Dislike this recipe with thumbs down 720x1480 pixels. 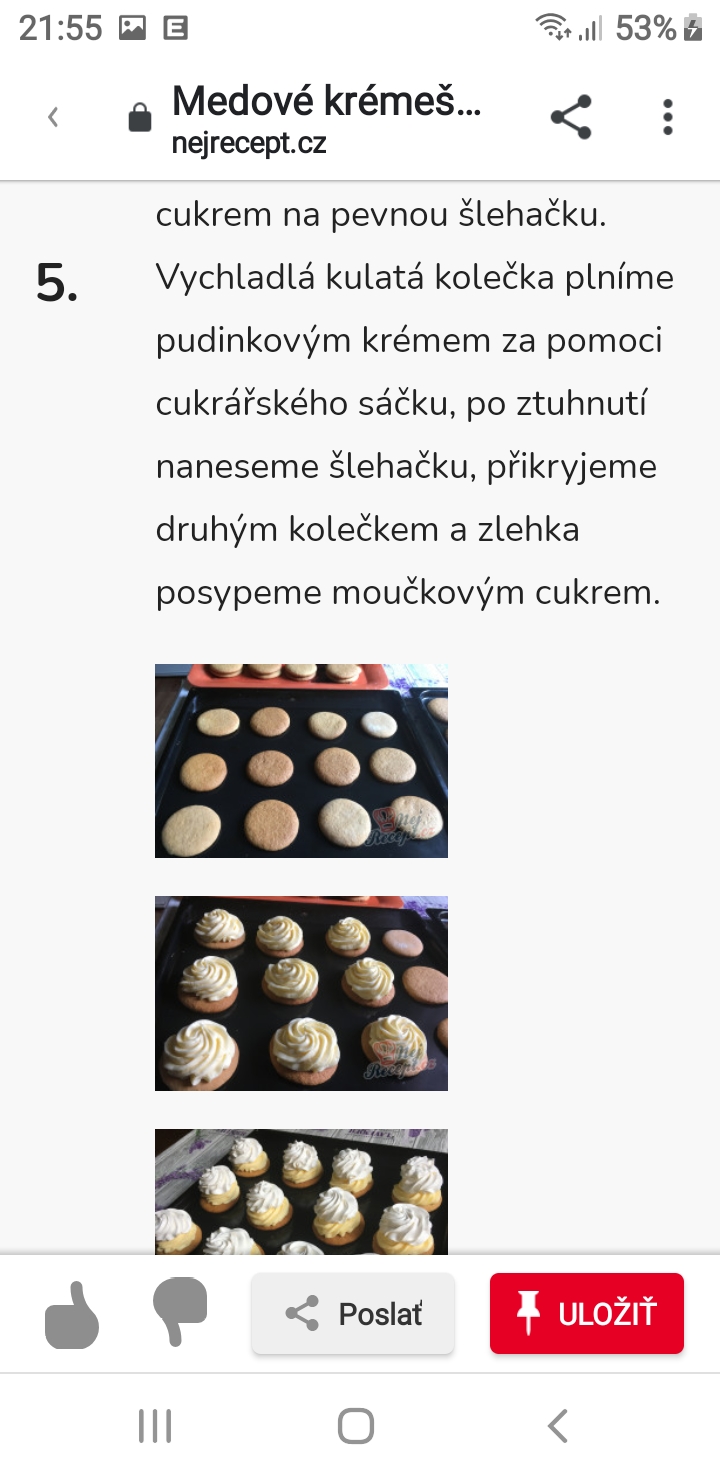pyautogui.click(x=180, y=1311)
